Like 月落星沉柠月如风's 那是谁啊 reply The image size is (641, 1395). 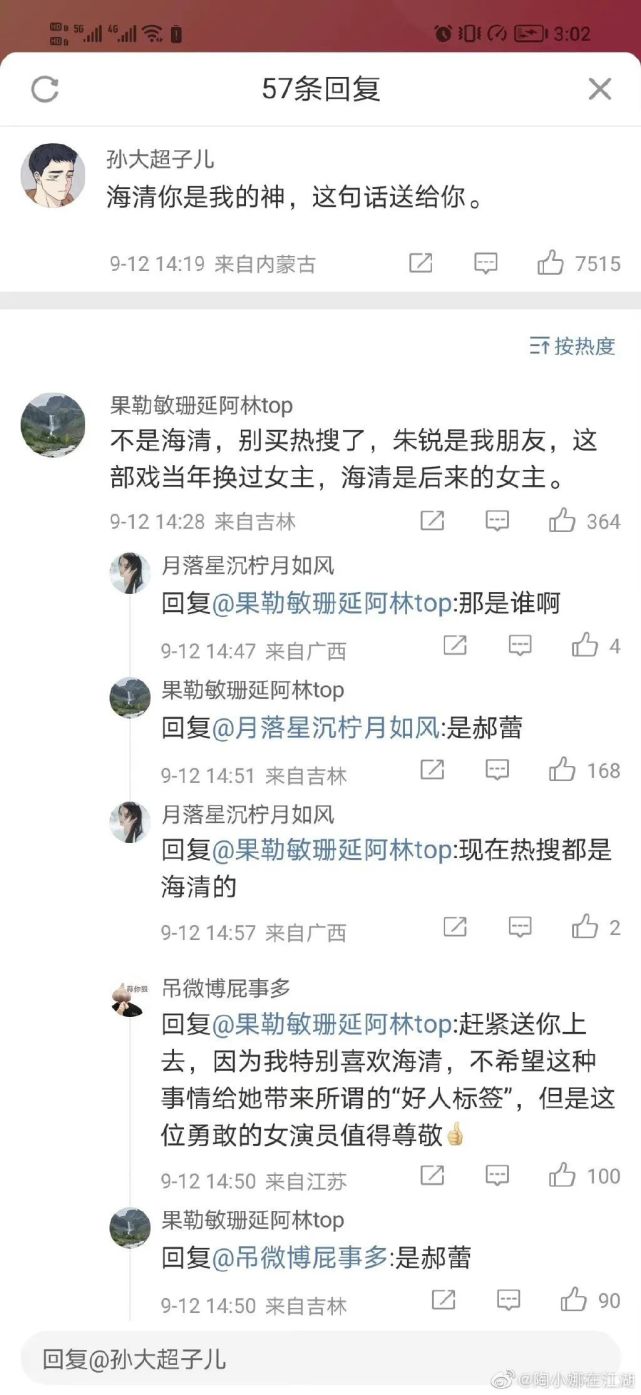pos(585,646)
